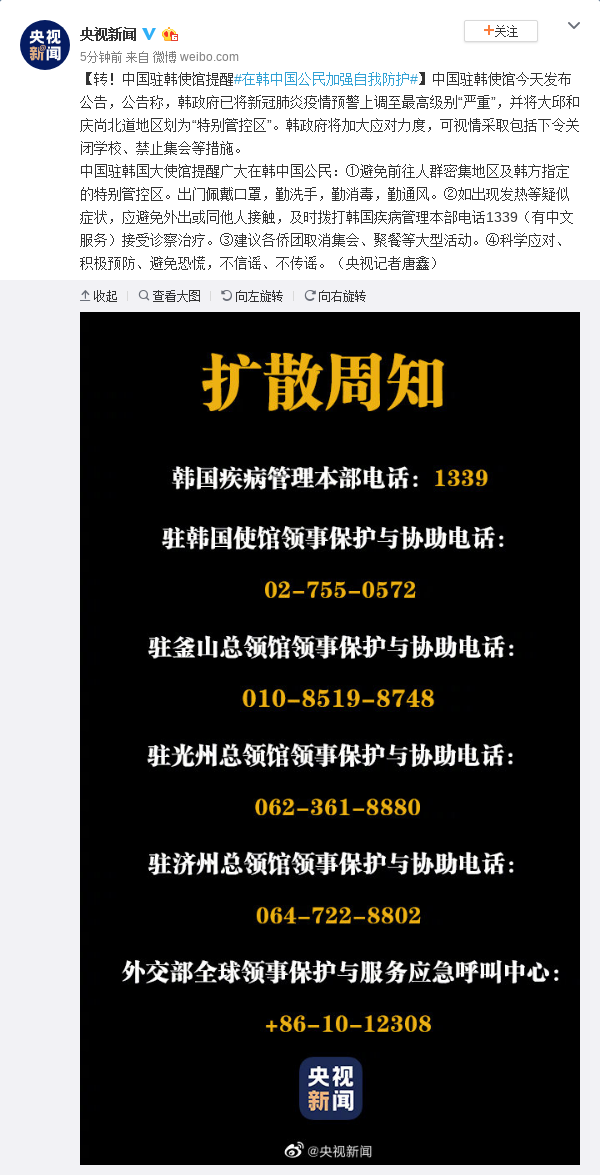Screen dimensions: 600x1175
Task: Collapse the image with 收起
Action: tap(99, 296)
